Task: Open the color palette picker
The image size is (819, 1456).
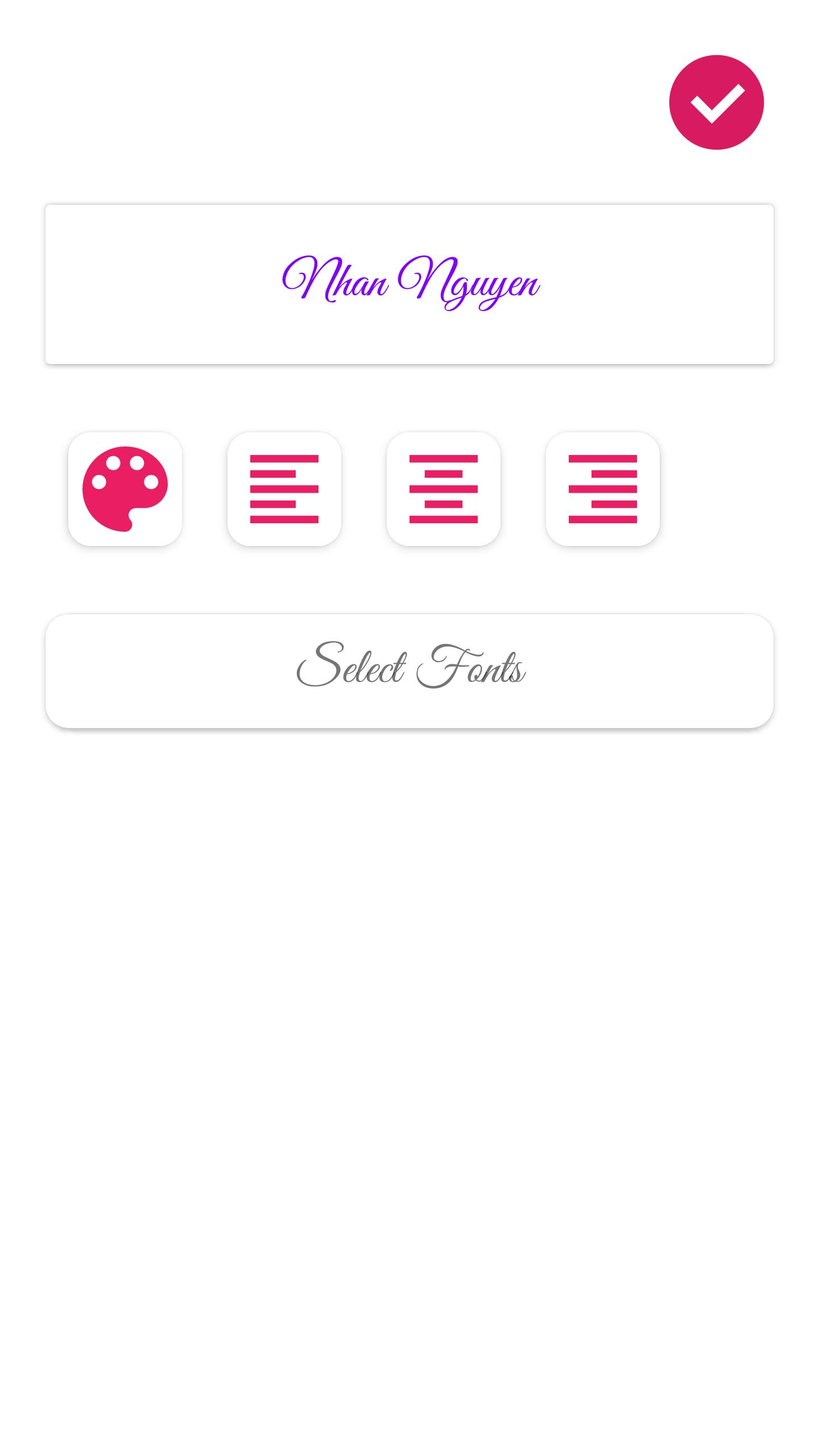Action: [125, 489]
